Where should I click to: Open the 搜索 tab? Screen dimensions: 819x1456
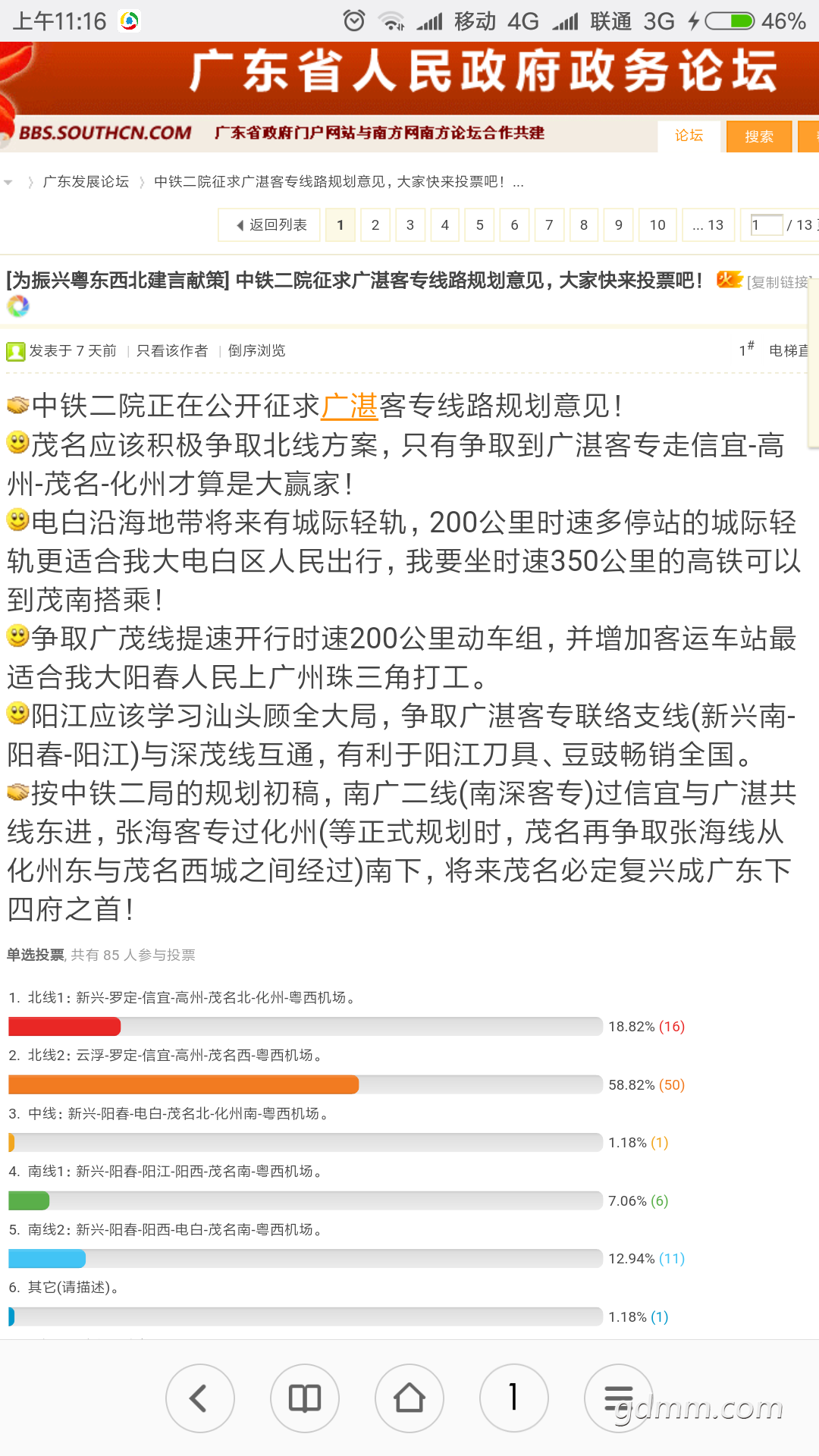(759, 136)
